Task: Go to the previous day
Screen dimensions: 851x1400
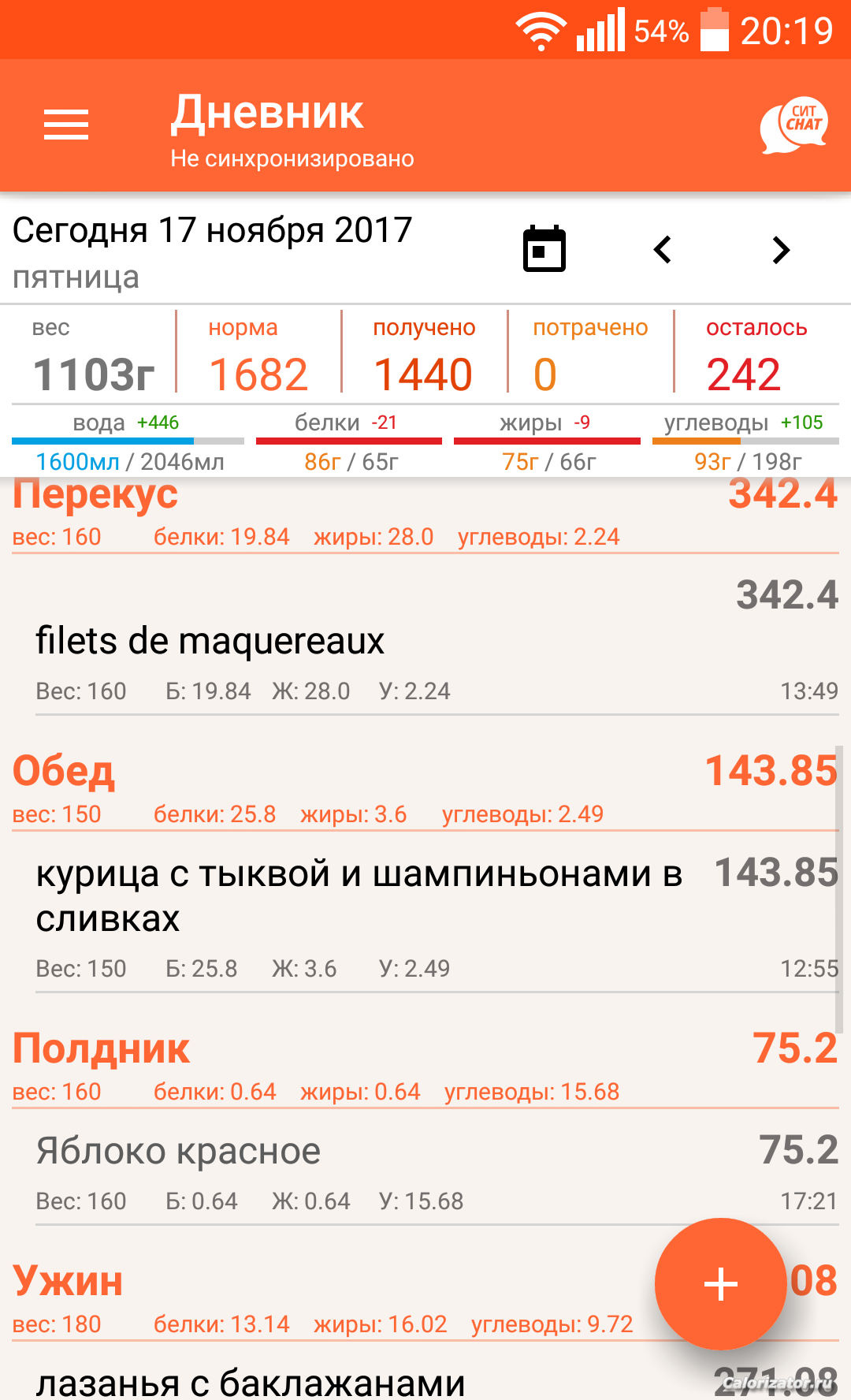Action: click(663, 250)
